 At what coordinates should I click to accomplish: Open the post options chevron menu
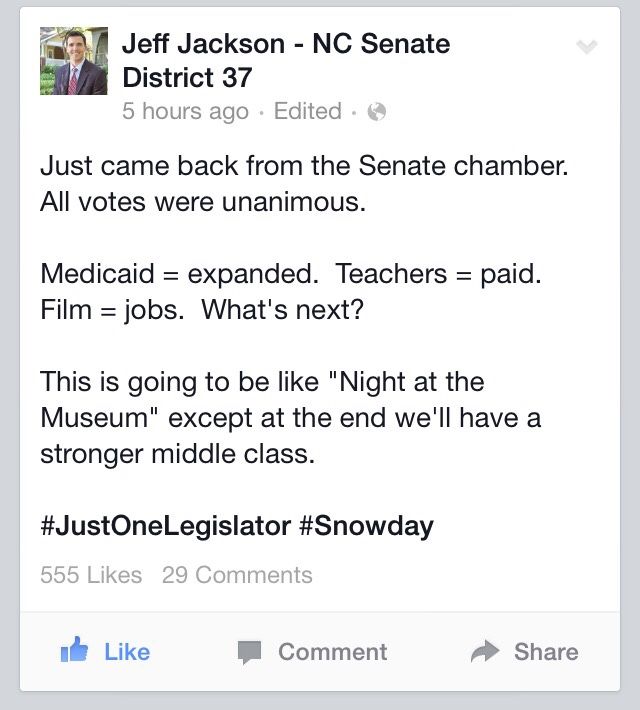click(x=587, y=47)
